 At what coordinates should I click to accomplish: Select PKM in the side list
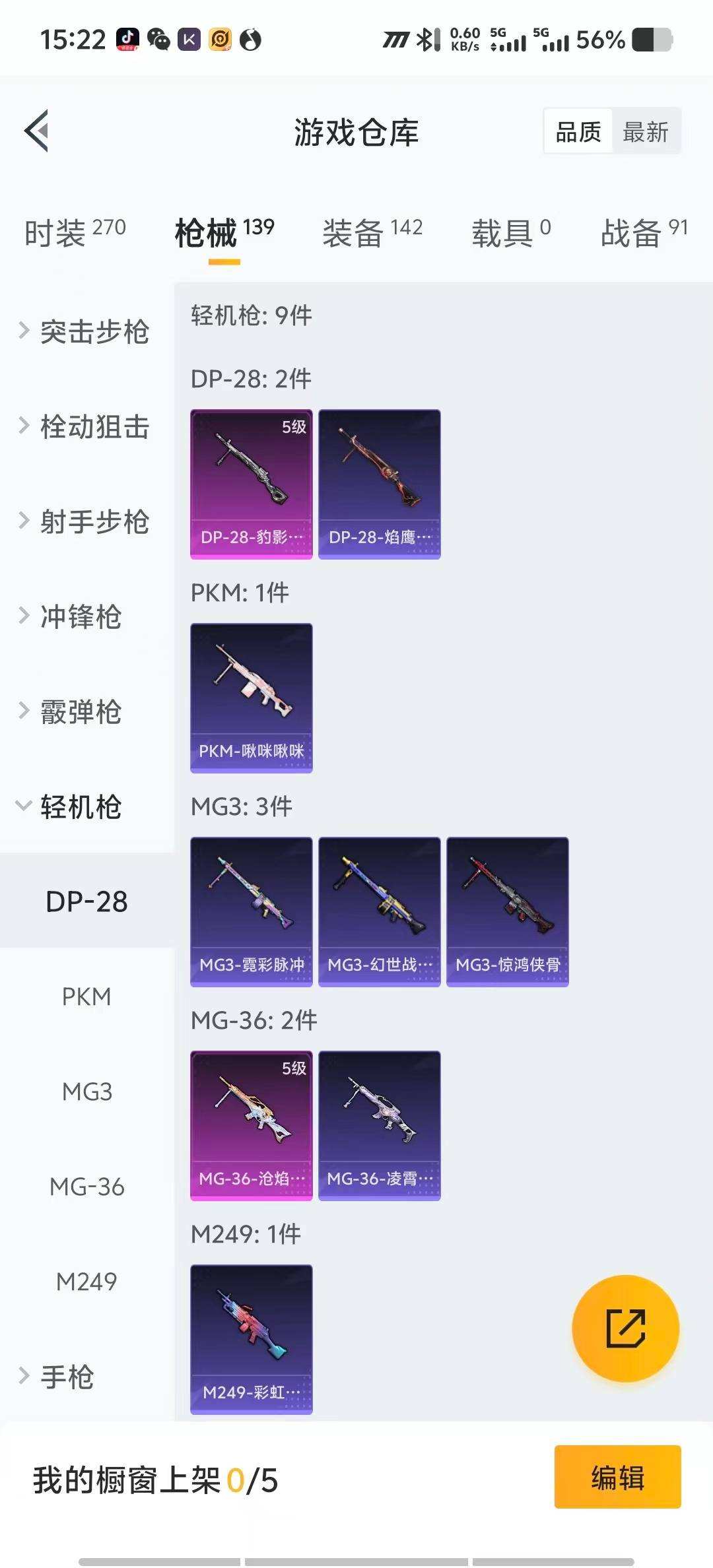(x=86, y=996)
